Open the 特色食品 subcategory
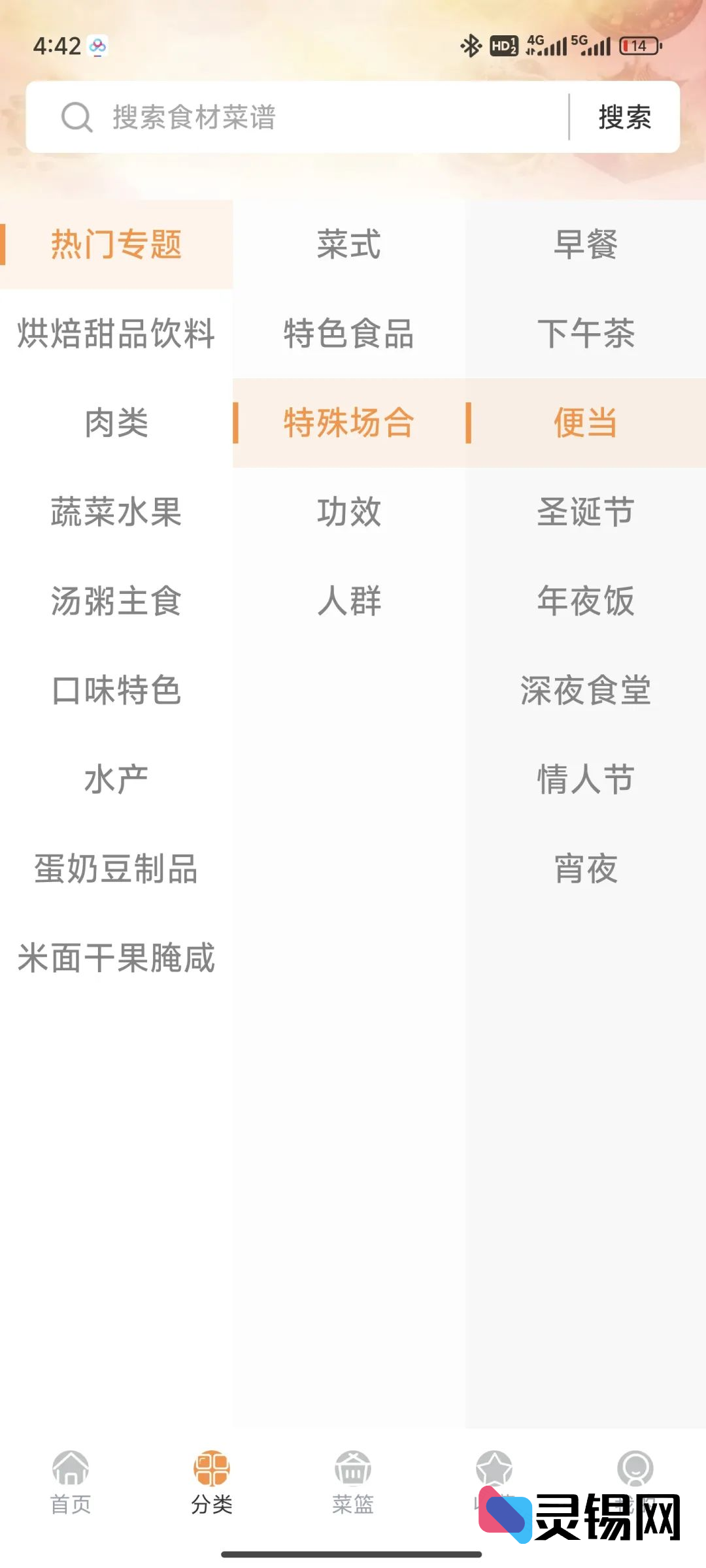Screen dimensions: 706x1568 [x=348, y=333]
